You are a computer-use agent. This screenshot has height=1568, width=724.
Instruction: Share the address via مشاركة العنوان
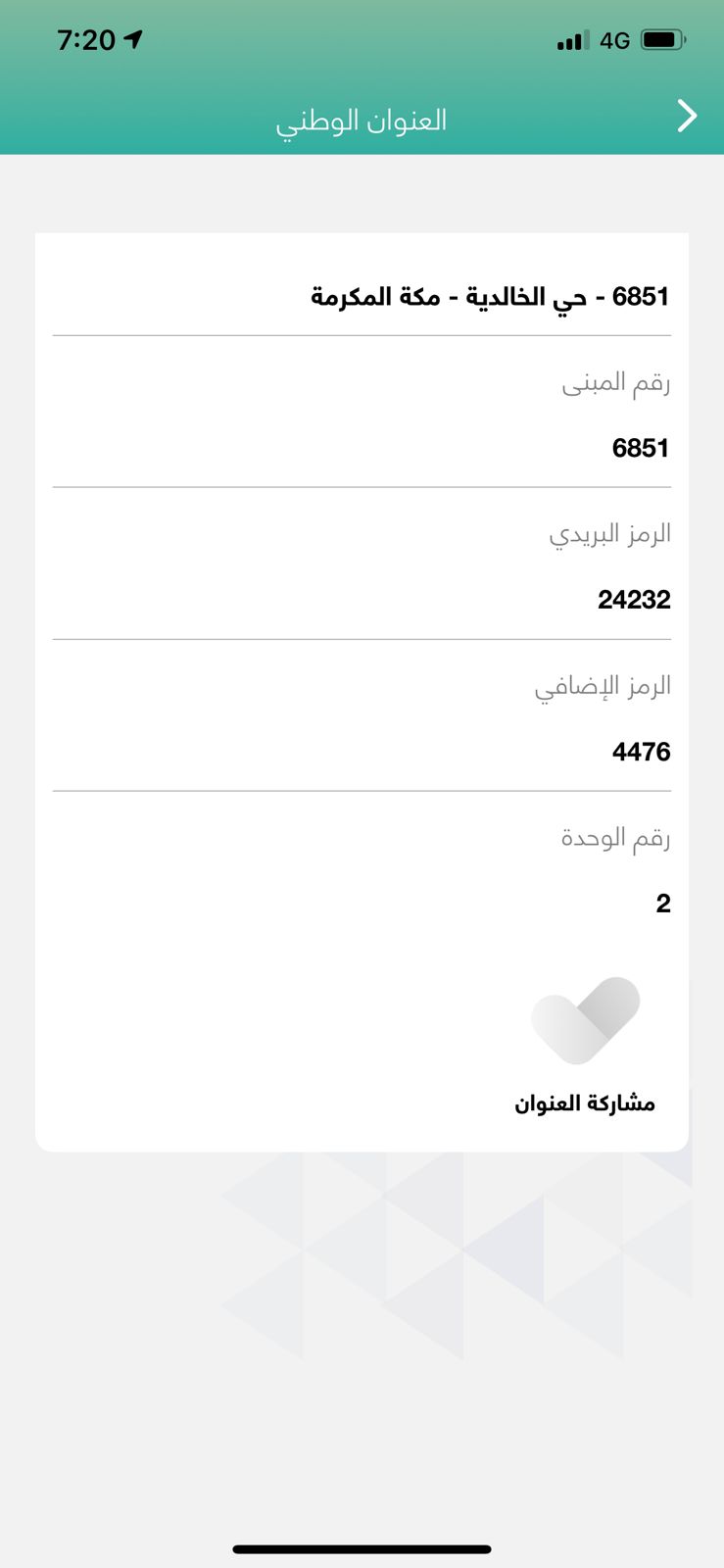click(585, 1044)
